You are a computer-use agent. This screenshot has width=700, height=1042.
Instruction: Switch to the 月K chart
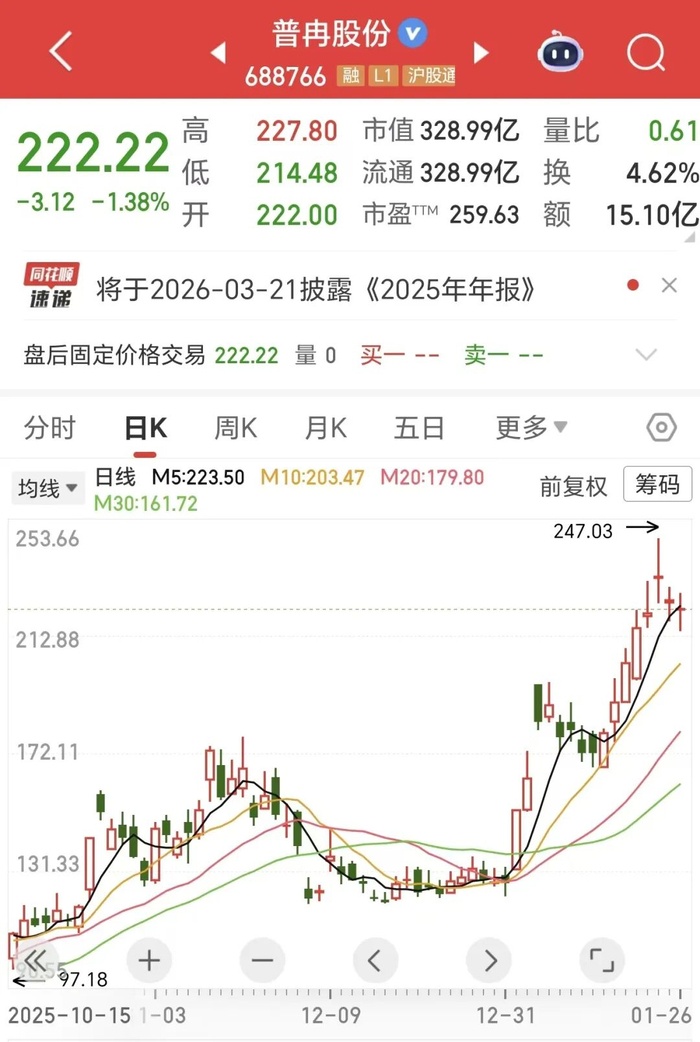(326, 428)
